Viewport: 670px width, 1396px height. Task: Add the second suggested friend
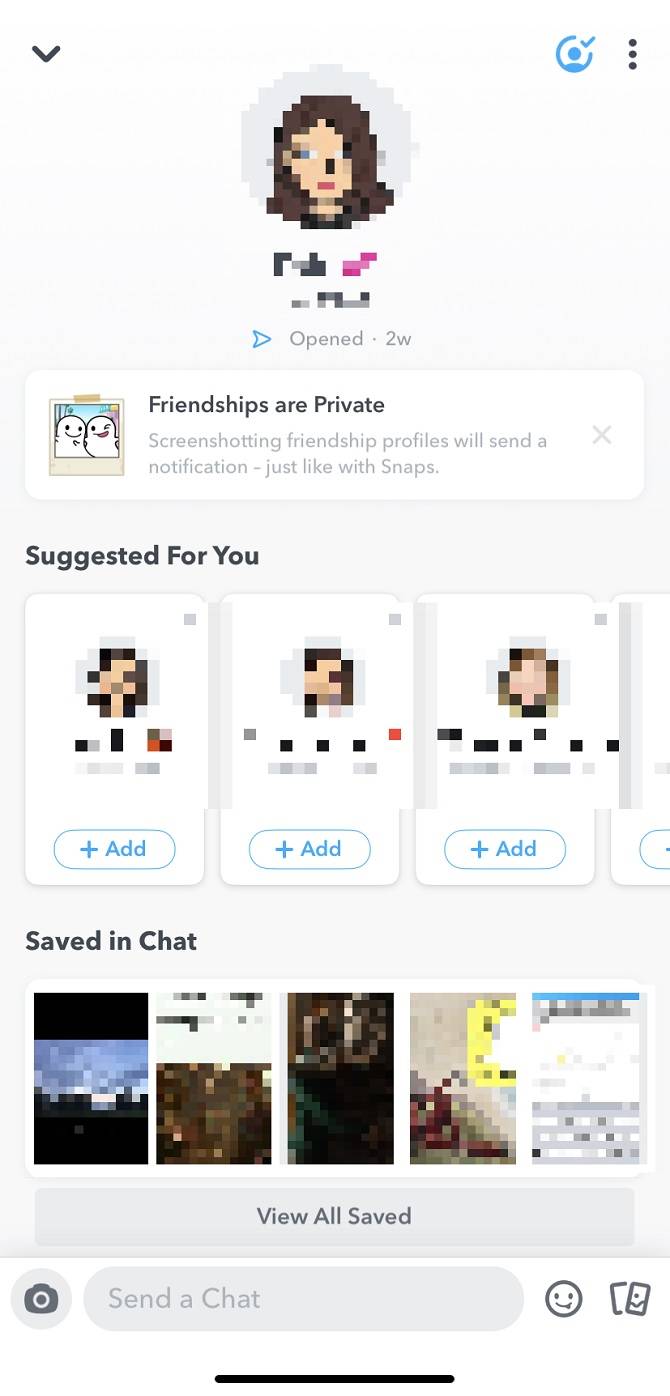tap(309, 849)
